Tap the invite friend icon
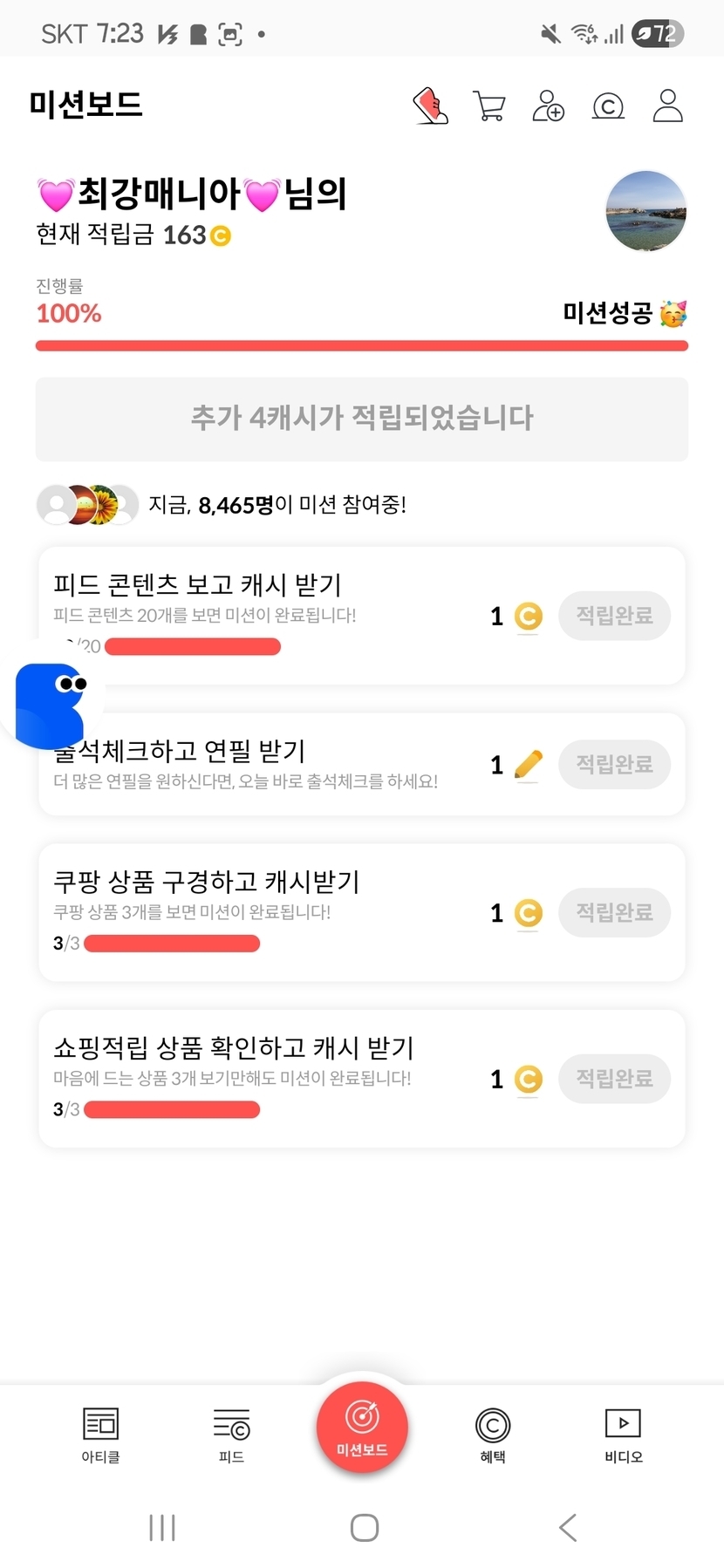 click(x=549, y=106)
